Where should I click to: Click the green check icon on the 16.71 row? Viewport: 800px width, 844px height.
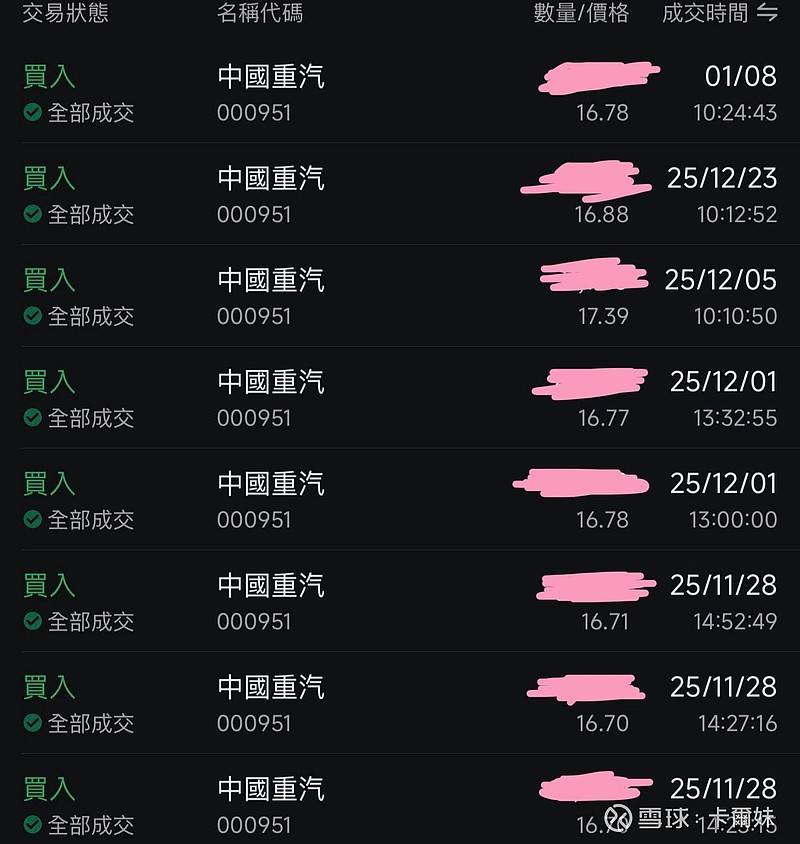pyautogui.click(x=30, y=622)
